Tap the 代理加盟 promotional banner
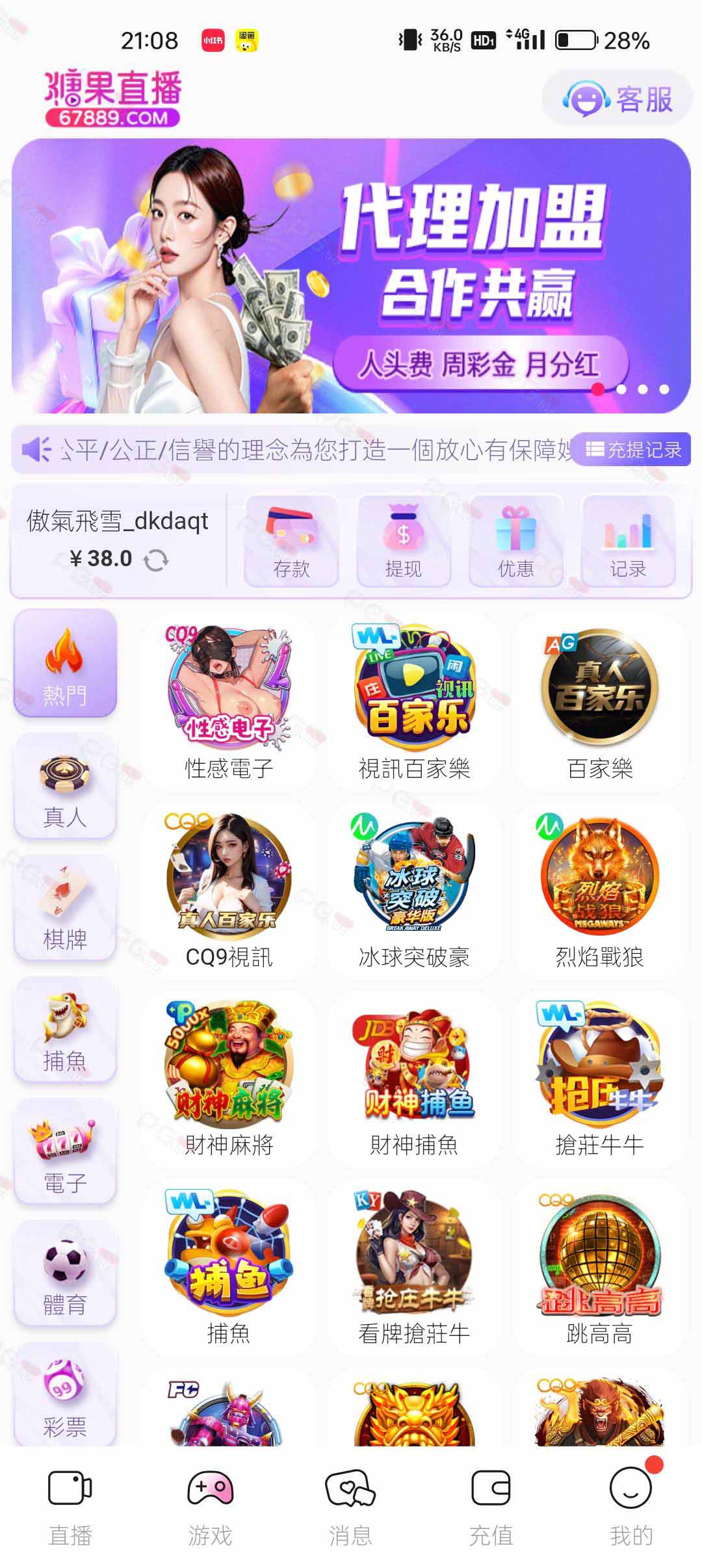Viewport: 702px width, 1568px height. click(x=351, y=276)
